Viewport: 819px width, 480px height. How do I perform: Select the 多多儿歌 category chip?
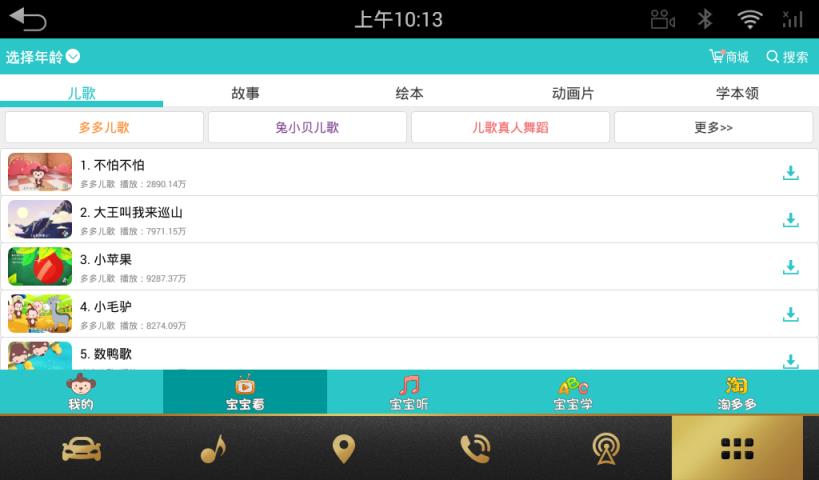(x=104, y=127)
